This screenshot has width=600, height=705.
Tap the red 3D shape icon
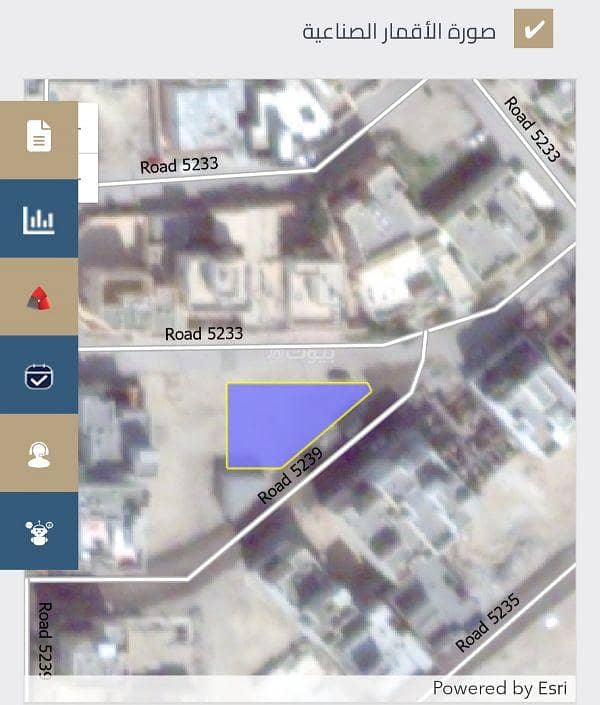[x=39, y=297]
